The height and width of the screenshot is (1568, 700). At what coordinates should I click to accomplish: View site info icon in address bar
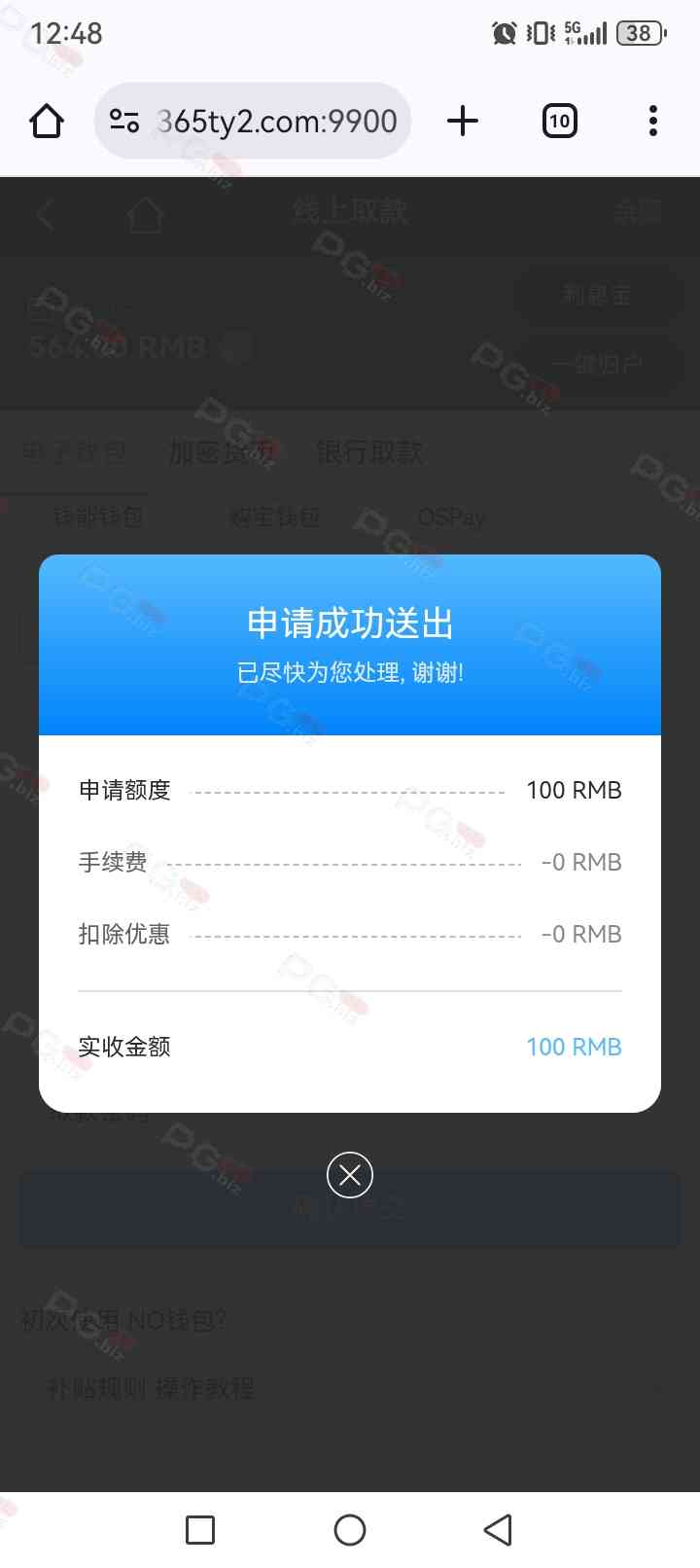point(124,122)
